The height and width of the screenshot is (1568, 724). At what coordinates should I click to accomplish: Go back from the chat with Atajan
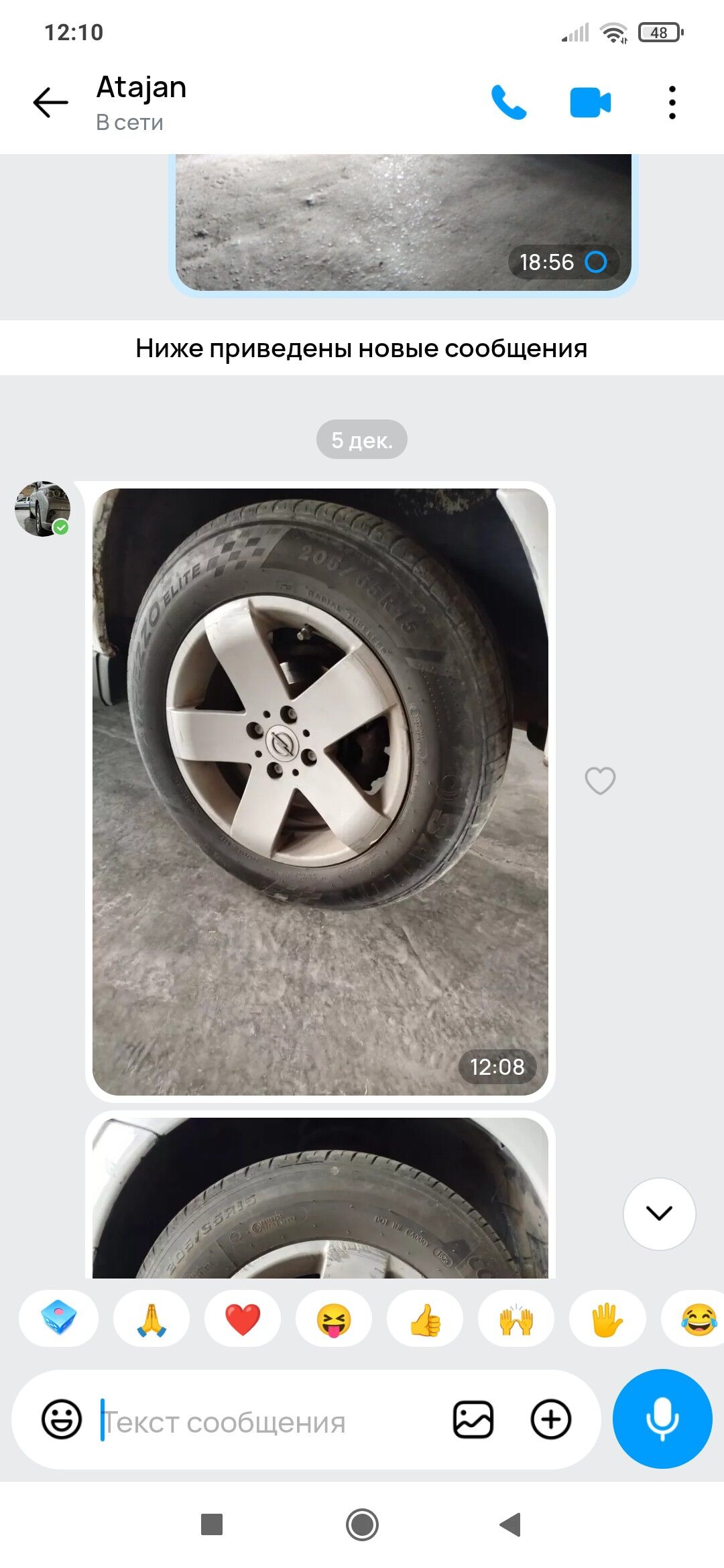click(x=51, y=103)
